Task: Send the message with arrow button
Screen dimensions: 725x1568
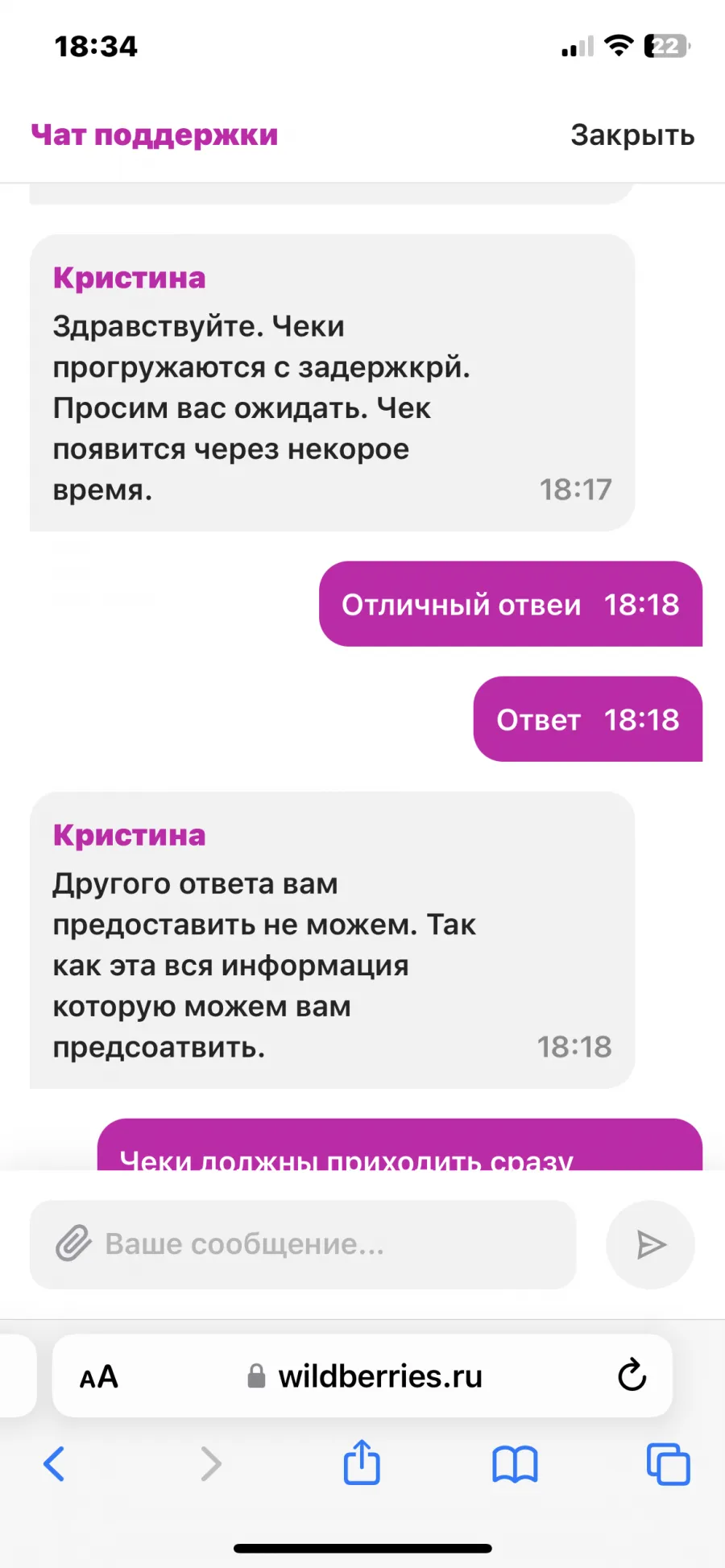Action: pyautogui.click(x=650, y=1244)
